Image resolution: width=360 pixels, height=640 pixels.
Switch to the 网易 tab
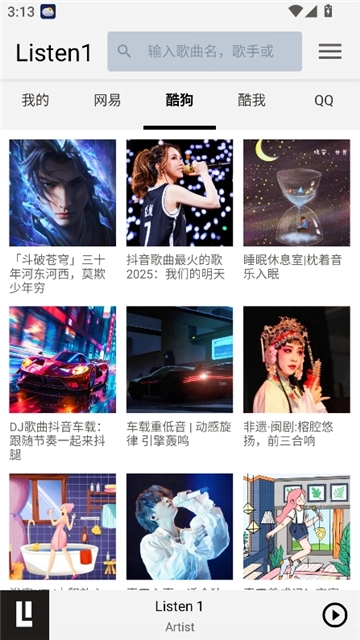tap(107, 100)
